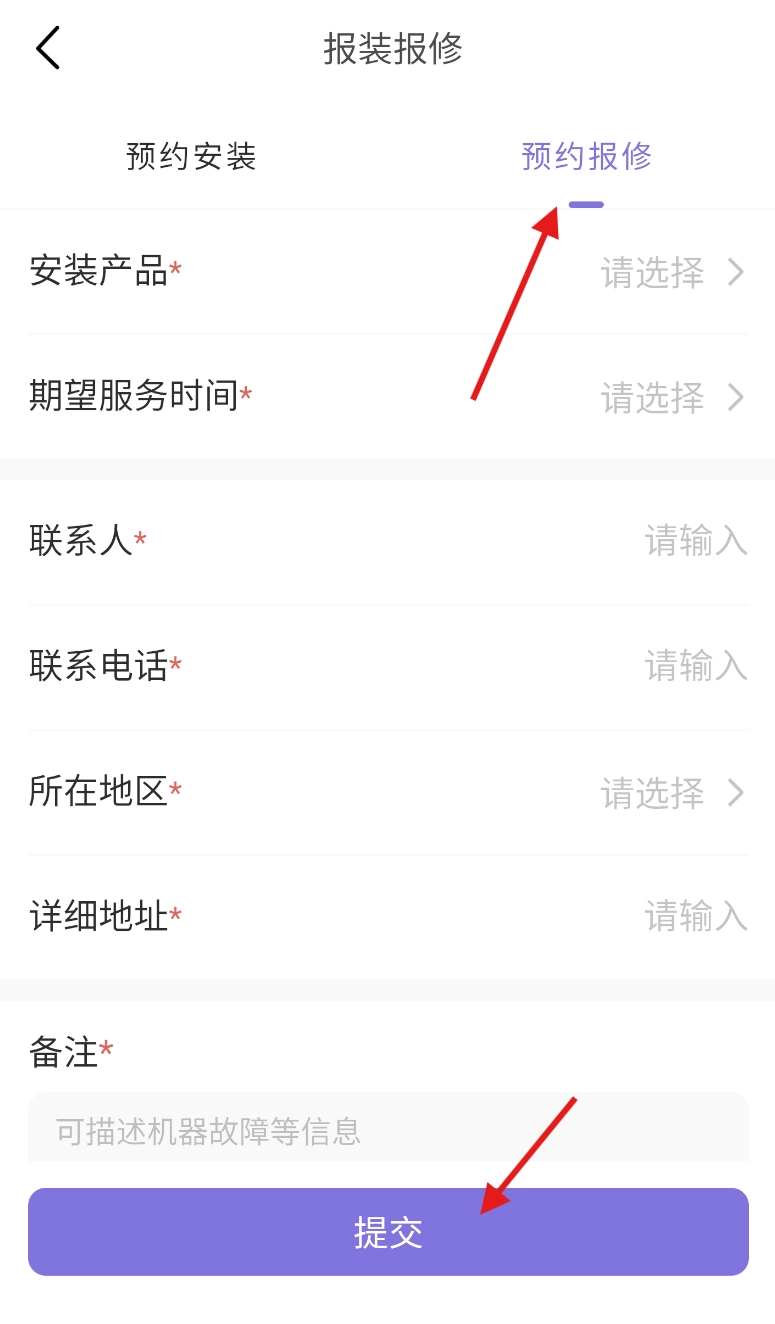Pick a time for 期望服务时间
This screenshot has height=1324, width=775.
click(x=672, y=397)
